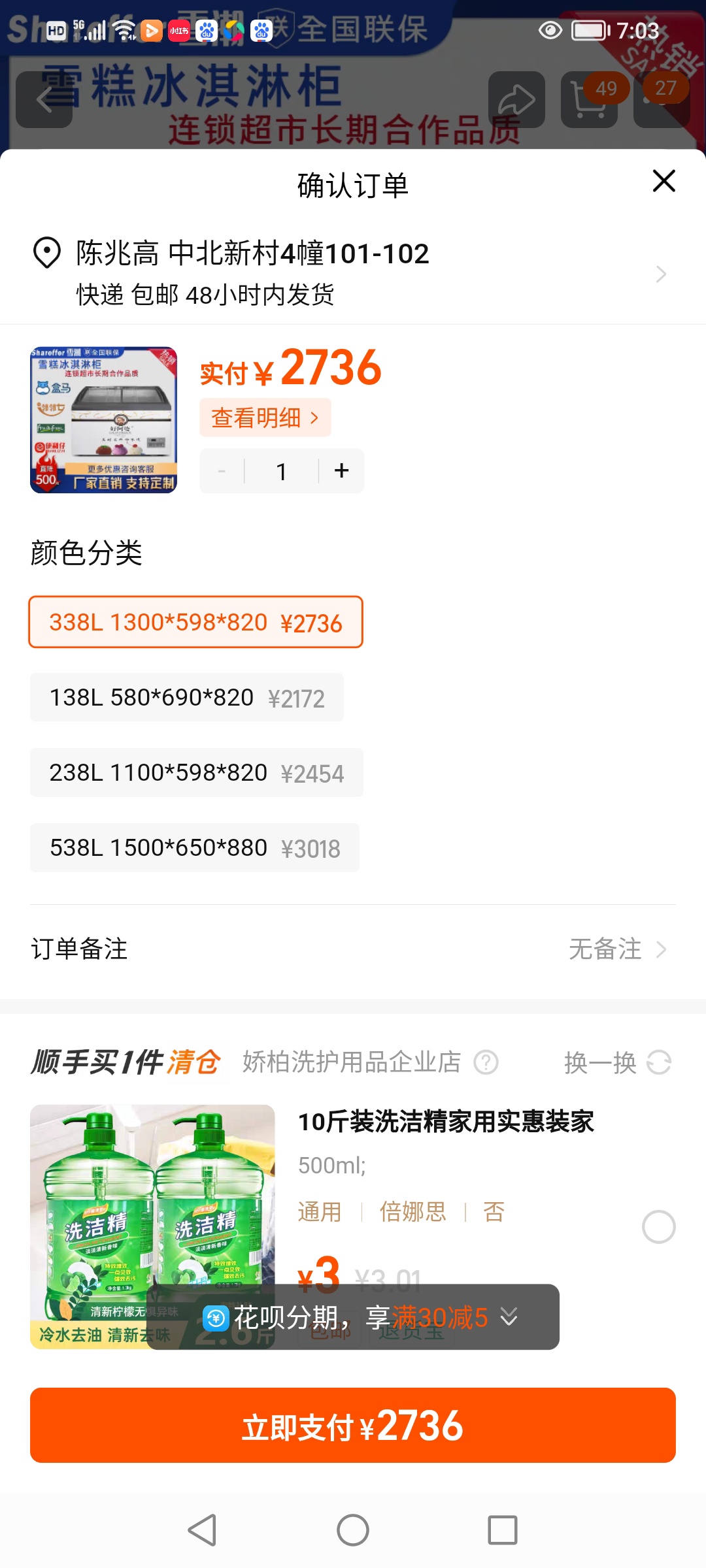
Task: Select the 338L 1300*598*820 option
Action: tap(195, 622)
